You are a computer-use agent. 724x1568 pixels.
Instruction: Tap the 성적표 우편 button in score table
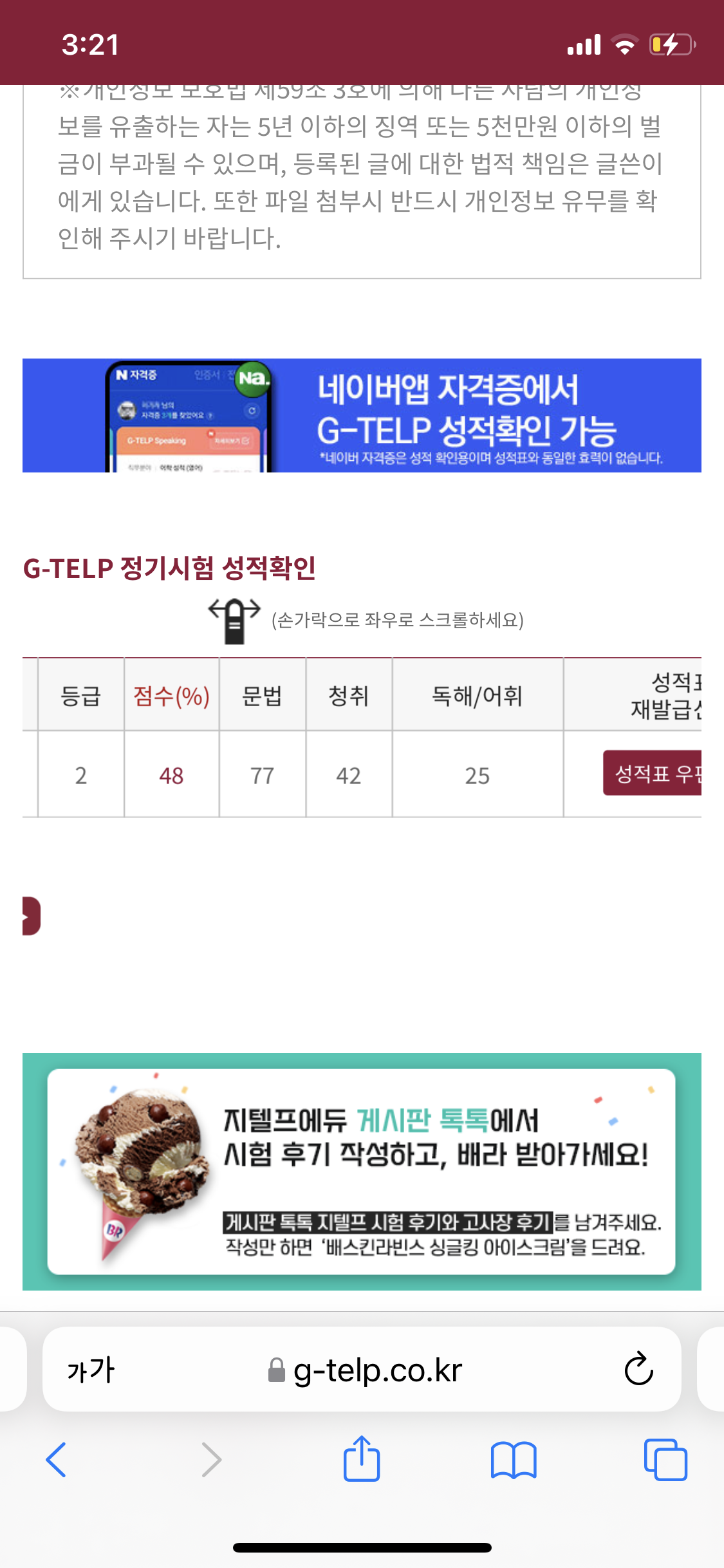point(651,773)
